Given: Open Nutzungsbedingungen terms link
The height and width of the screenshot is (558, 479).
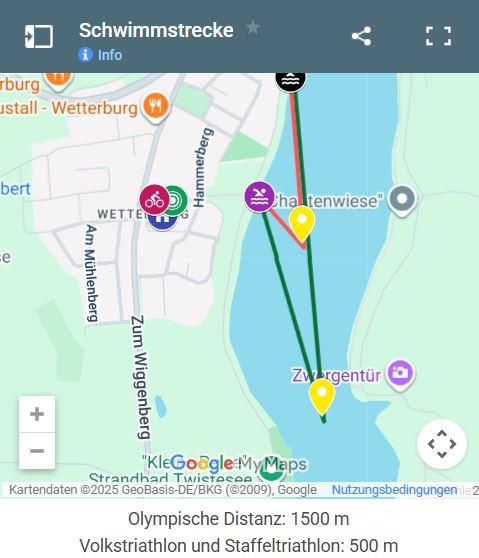Looking at the screenshot, I should tap(394, 490).
